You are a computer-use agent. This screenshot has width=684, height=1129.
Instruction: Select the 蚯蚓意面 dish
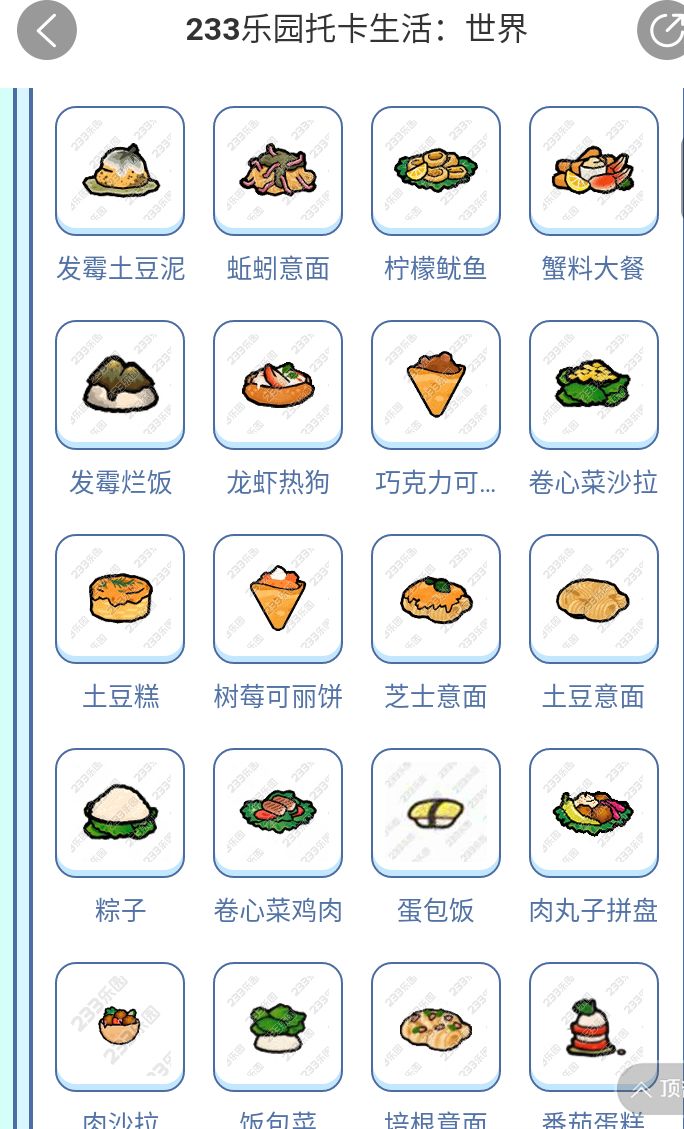coord(278,169)
